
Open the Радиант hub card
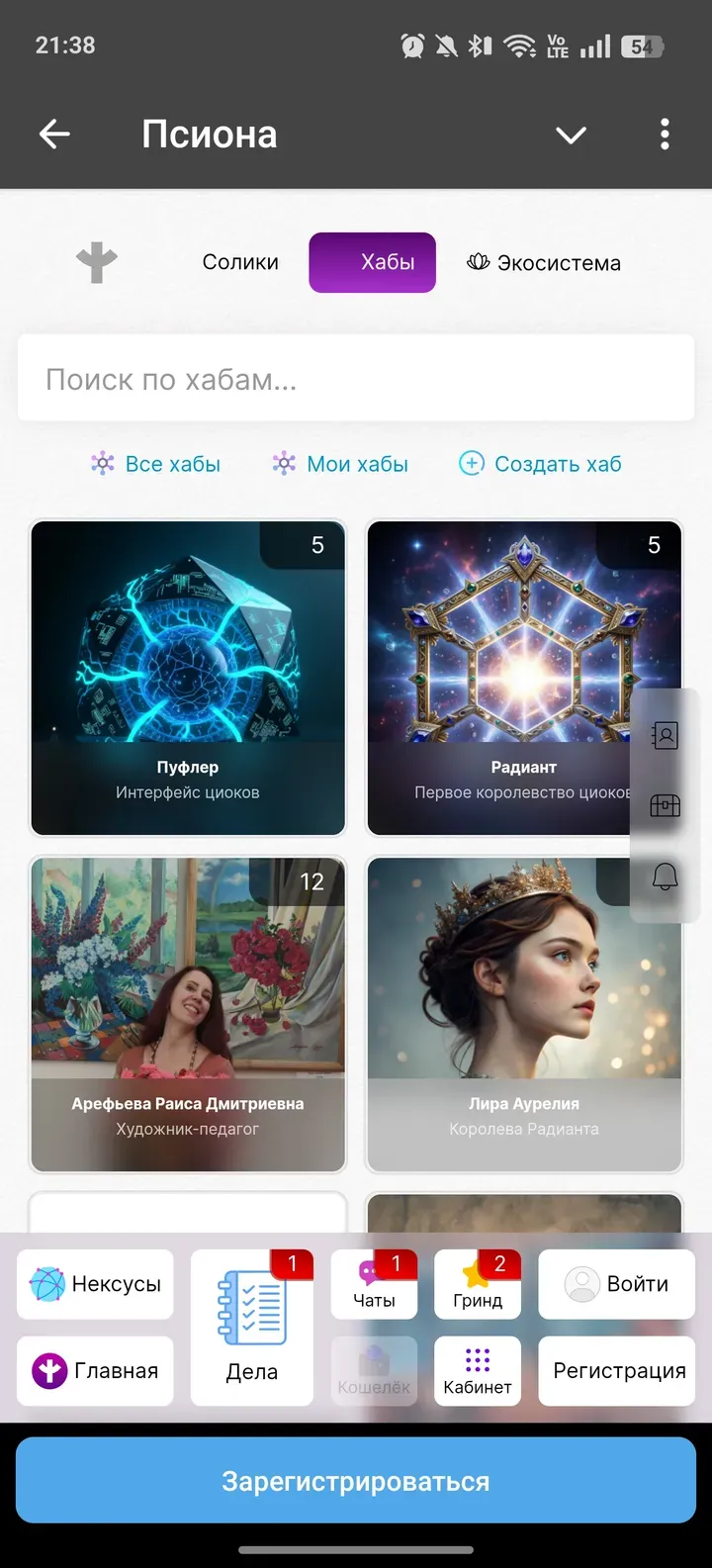504,678
